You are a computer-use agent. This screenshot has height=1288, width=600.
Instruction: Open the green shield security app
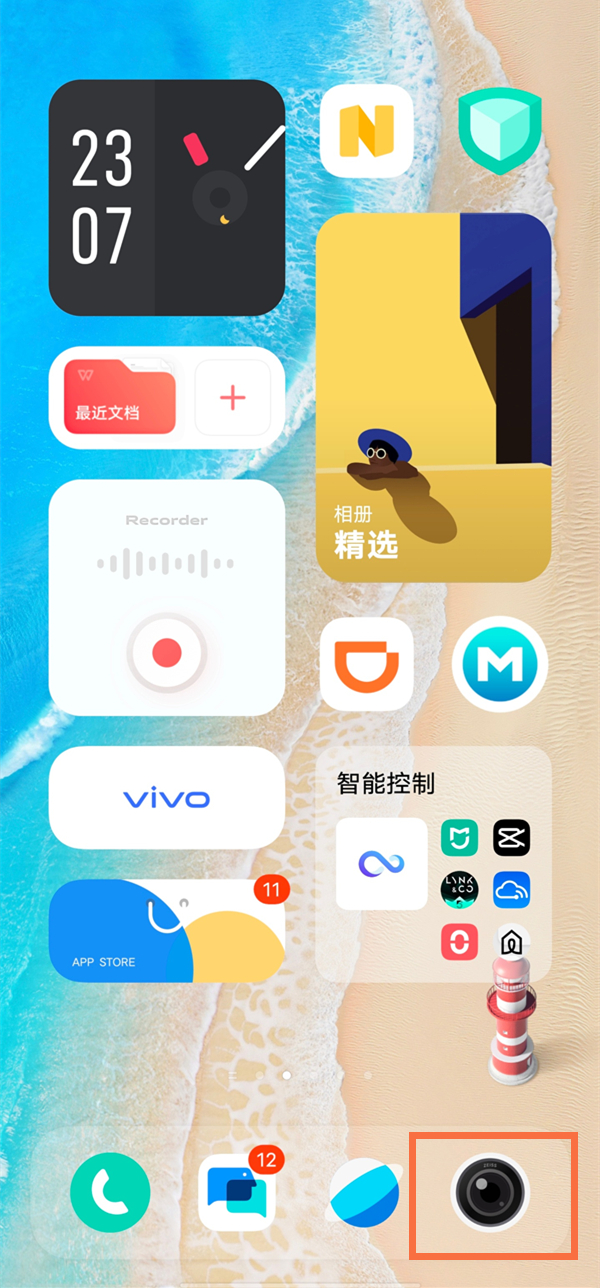499,131
